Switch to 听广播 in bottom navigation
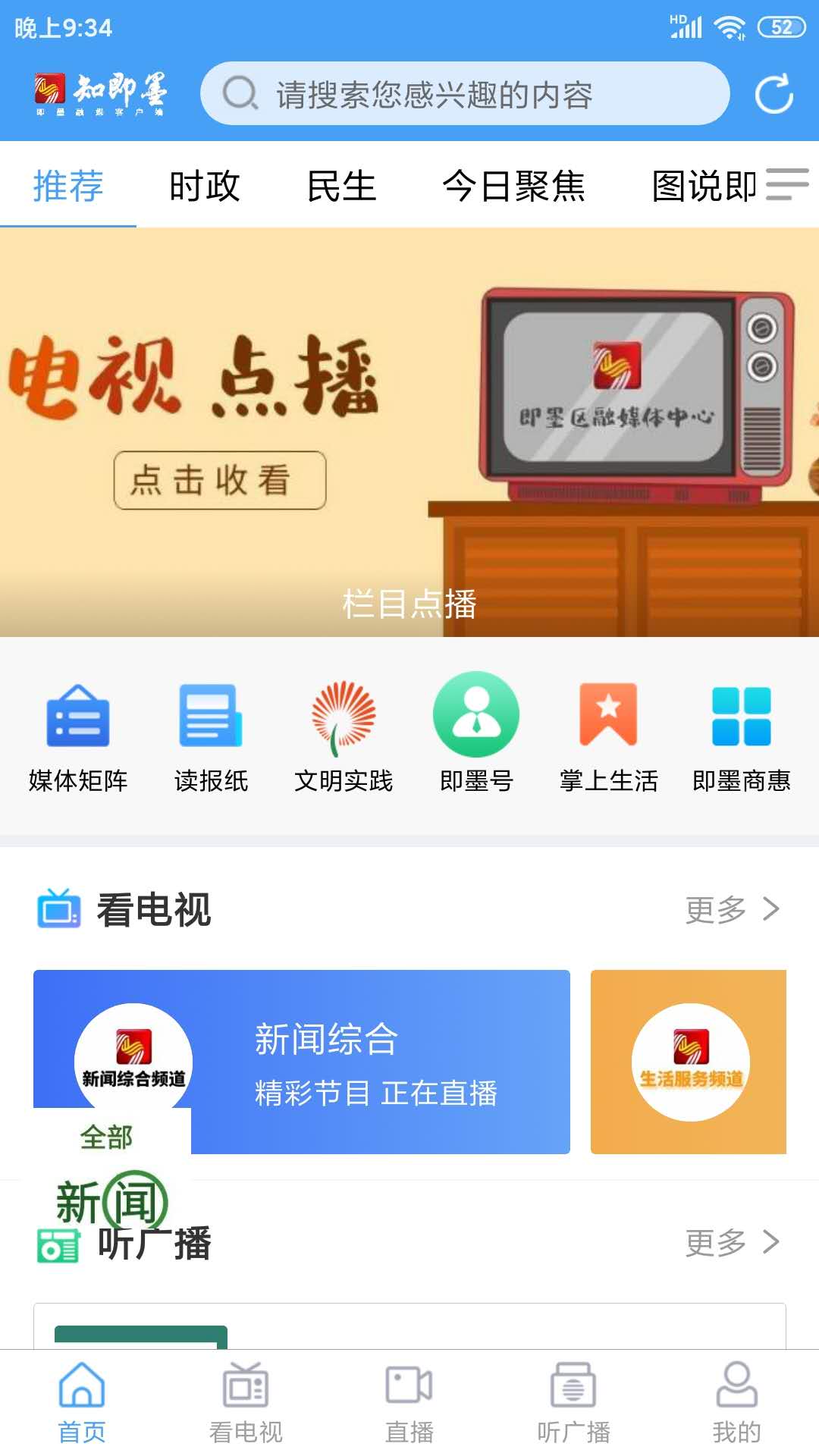The image size is (819, 1456). [573, 1399]
